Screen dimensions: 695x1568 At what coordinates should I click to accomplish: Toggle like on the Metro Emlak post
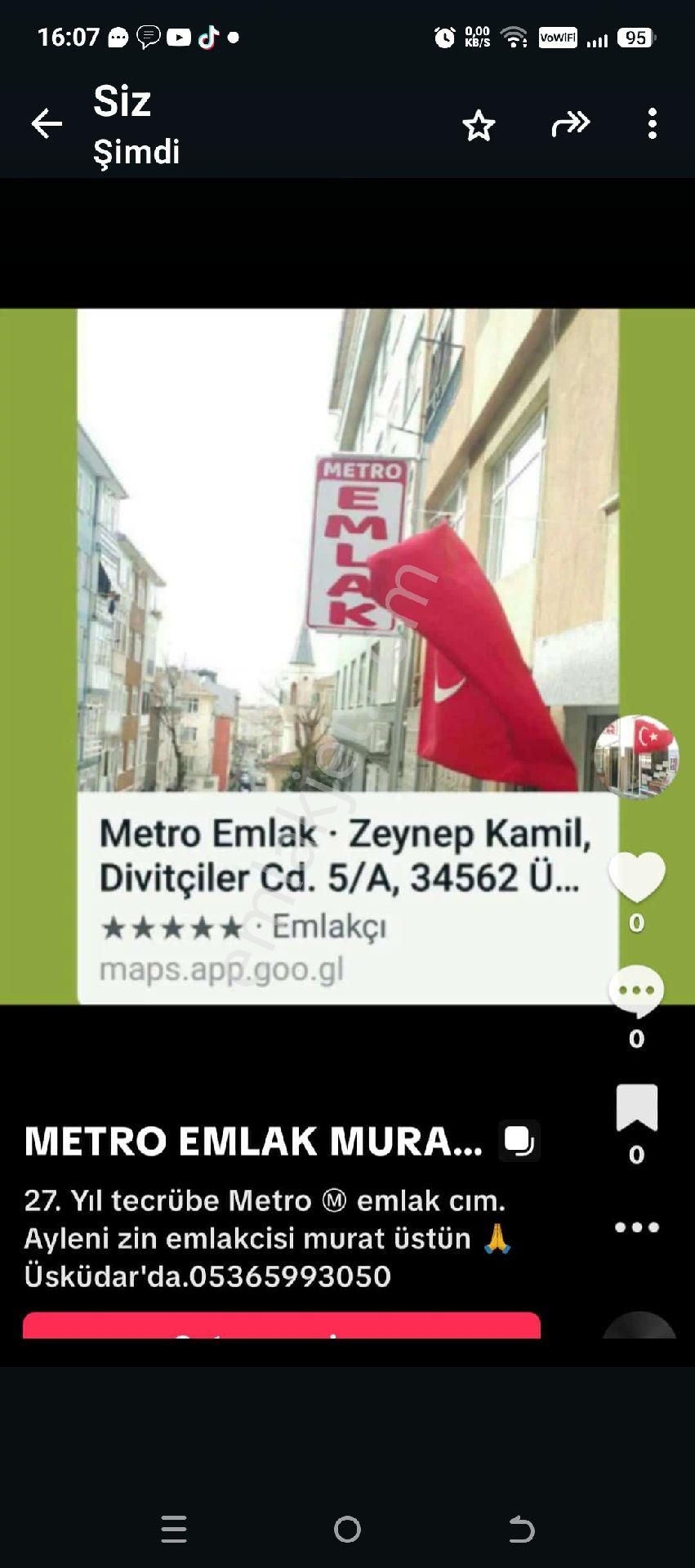coord(637,875)
